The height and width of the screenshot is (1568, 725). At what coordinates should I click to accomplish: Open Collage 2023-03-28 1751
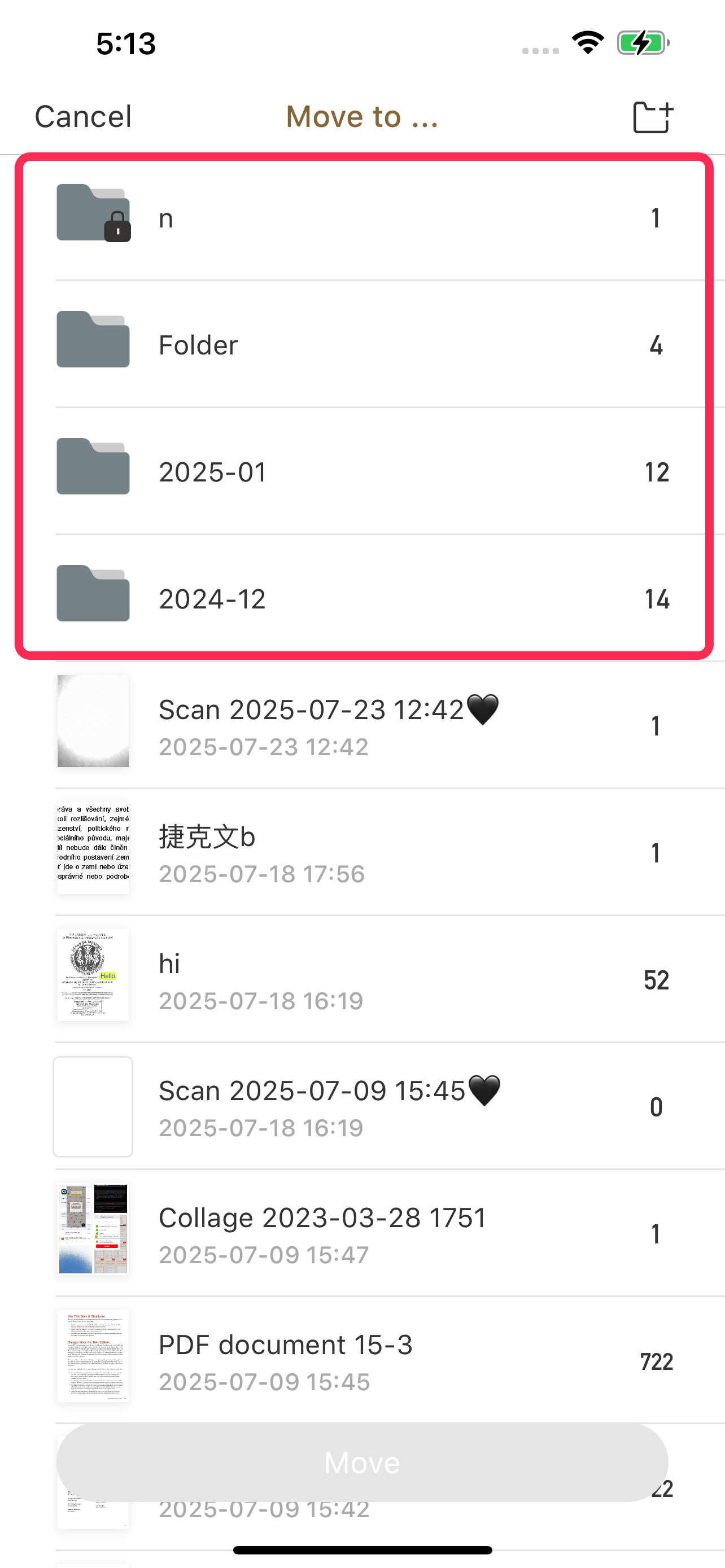390,1233
